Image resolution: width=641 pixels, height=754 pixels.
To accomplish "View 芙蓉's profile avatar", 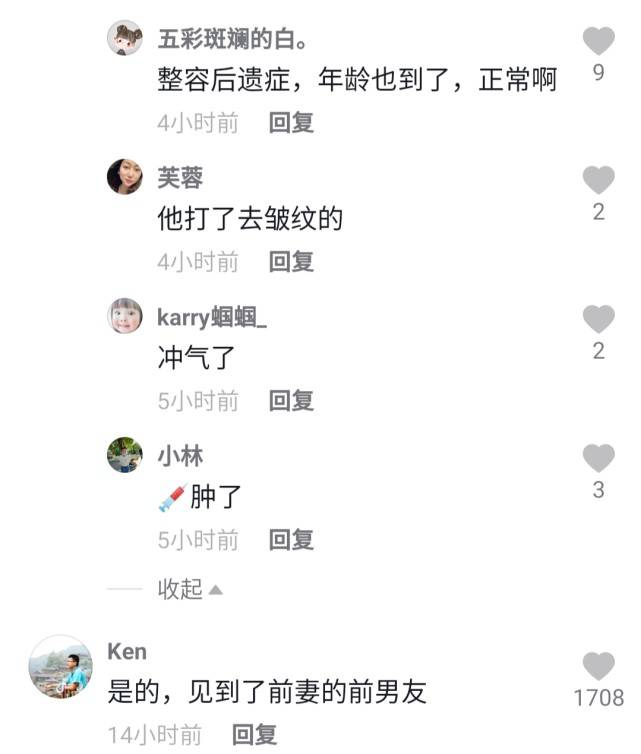I will (x=125, y=177).
